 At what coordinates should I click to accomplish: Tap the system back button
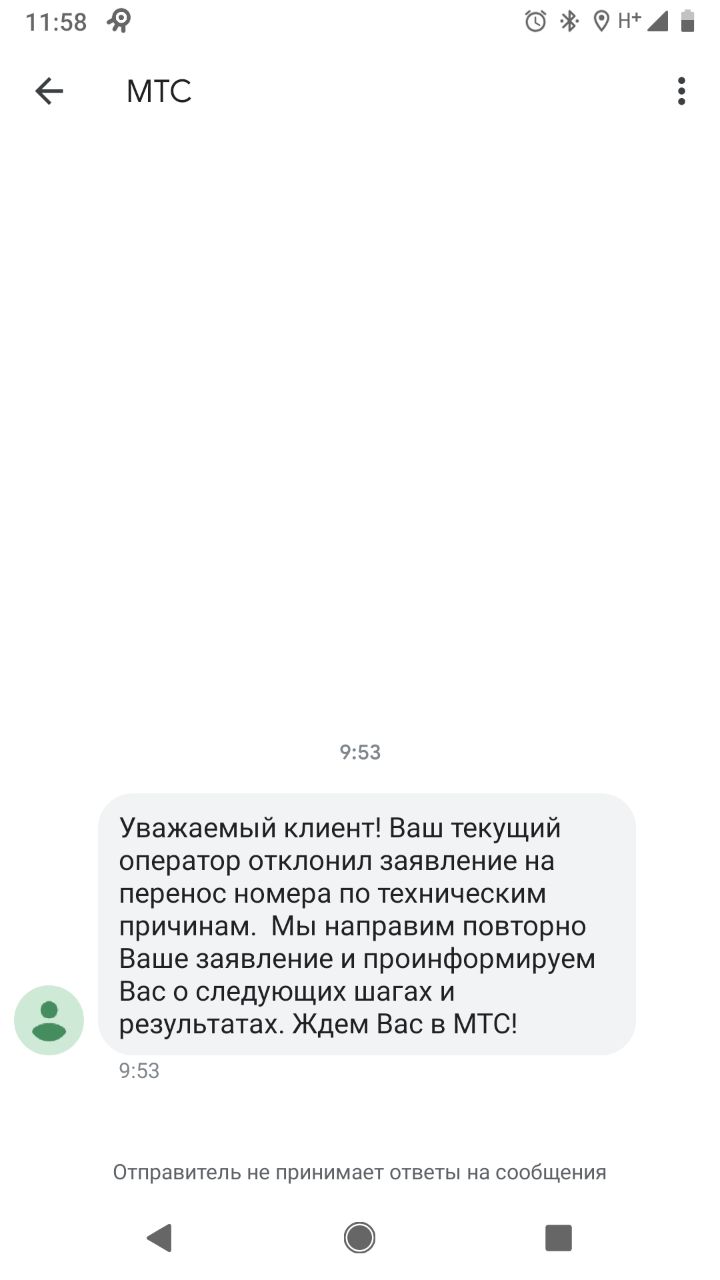coord(159,1238)
